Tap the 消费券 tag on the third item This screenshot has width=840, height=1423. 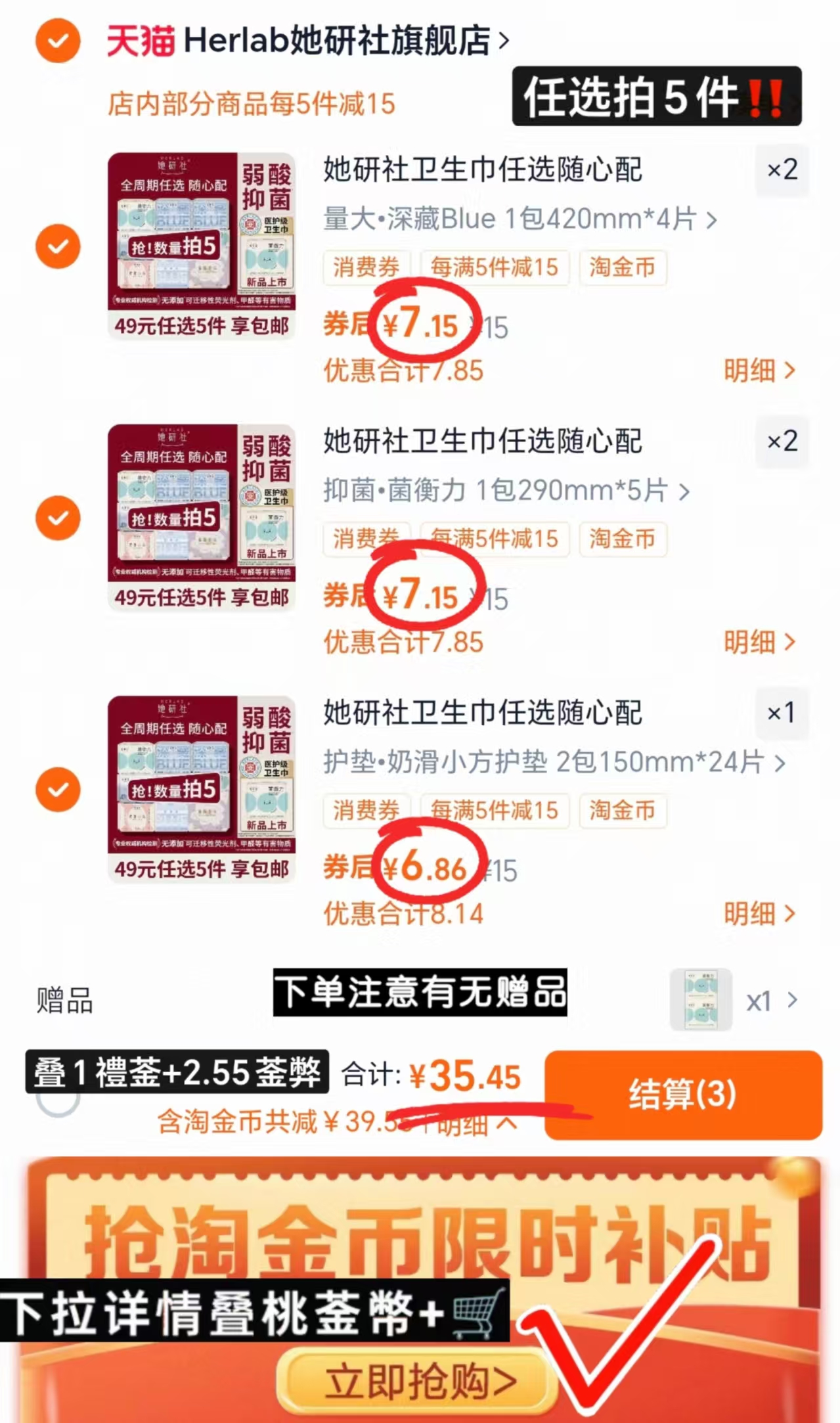click(x=367, y=811)
